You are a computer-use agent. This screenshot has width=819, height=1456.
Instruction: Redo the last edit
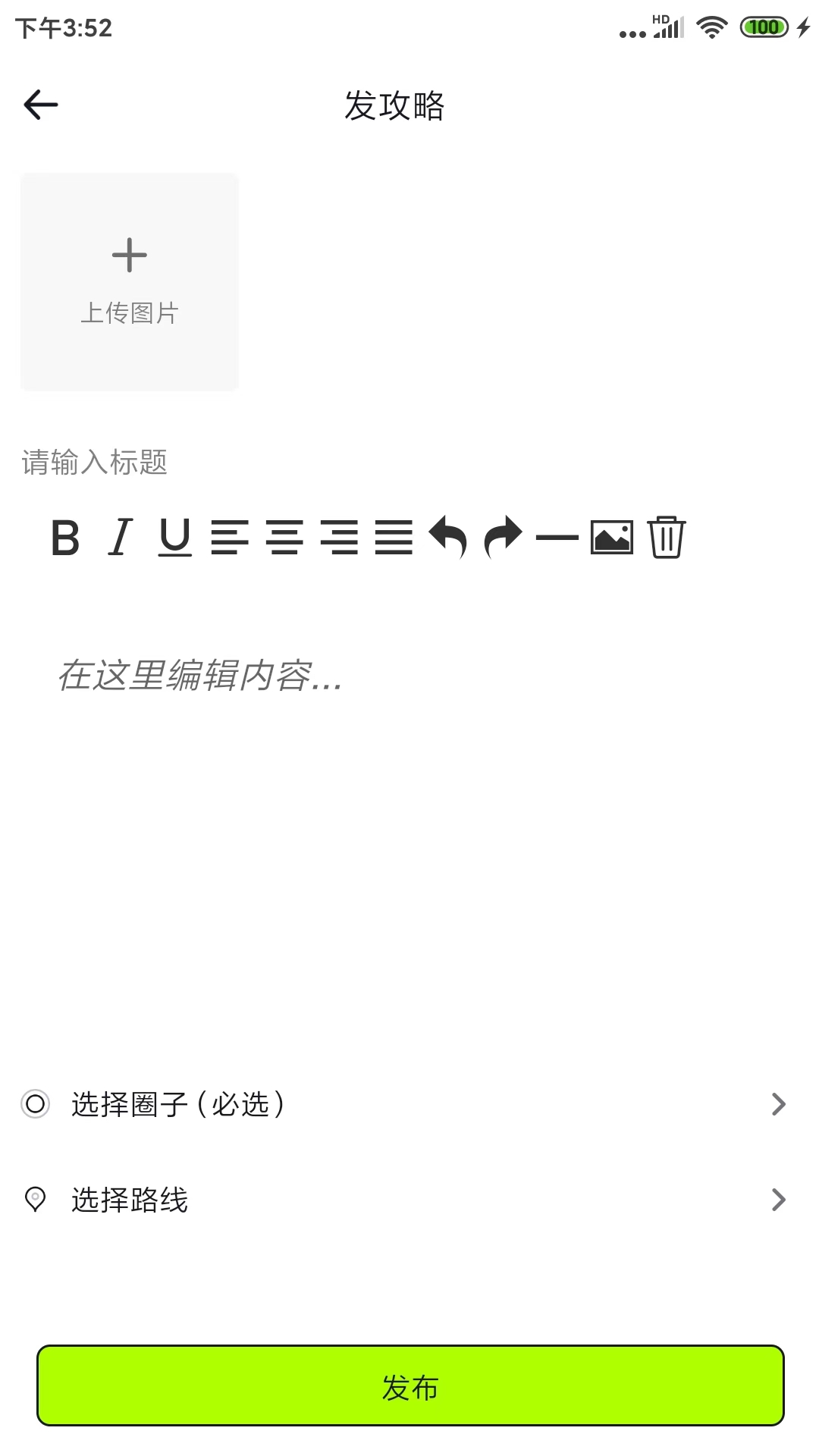point(502,537)
